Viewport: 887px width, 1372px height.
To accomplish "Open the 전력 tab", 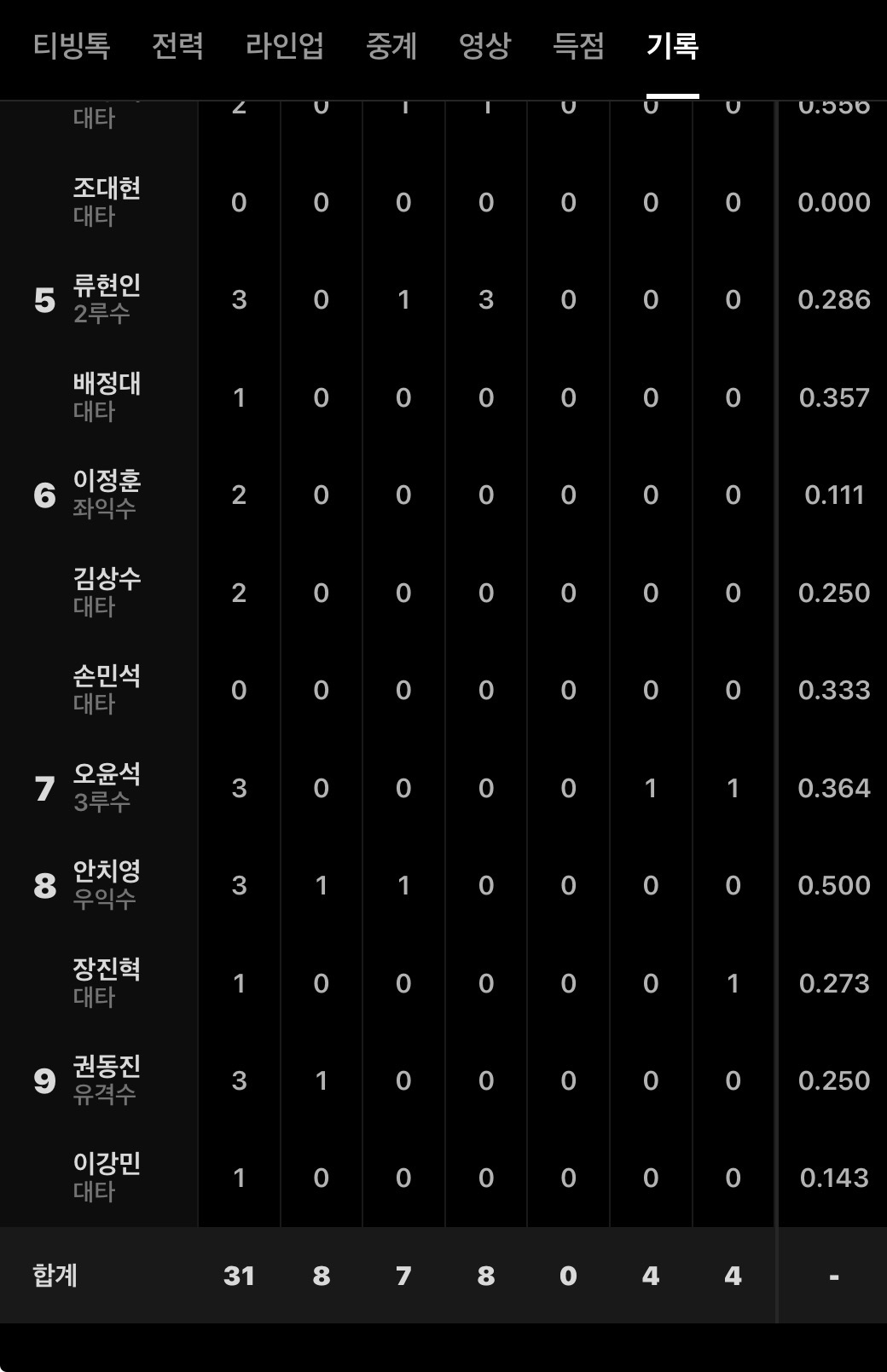I will (x=177, y=45).
